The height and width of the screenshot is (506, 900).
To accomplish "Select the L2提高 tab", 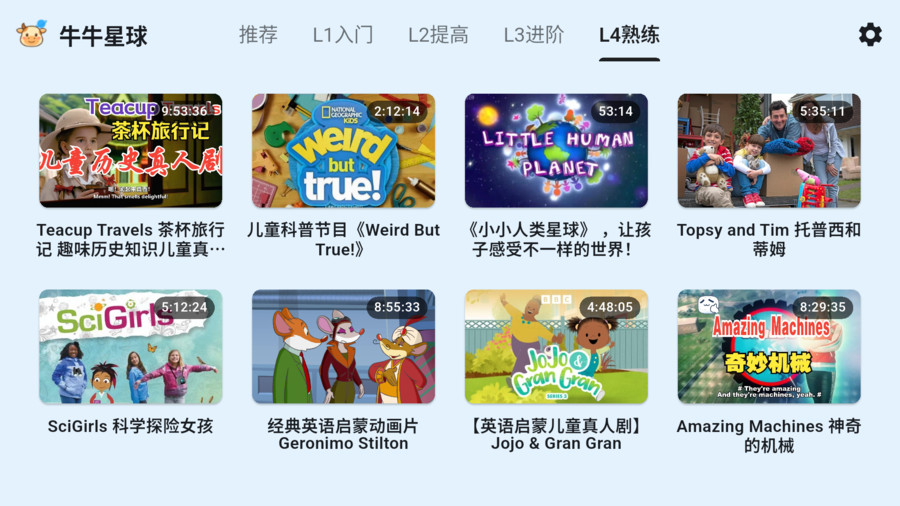I will pyautogui.click(x=438, y=35).
